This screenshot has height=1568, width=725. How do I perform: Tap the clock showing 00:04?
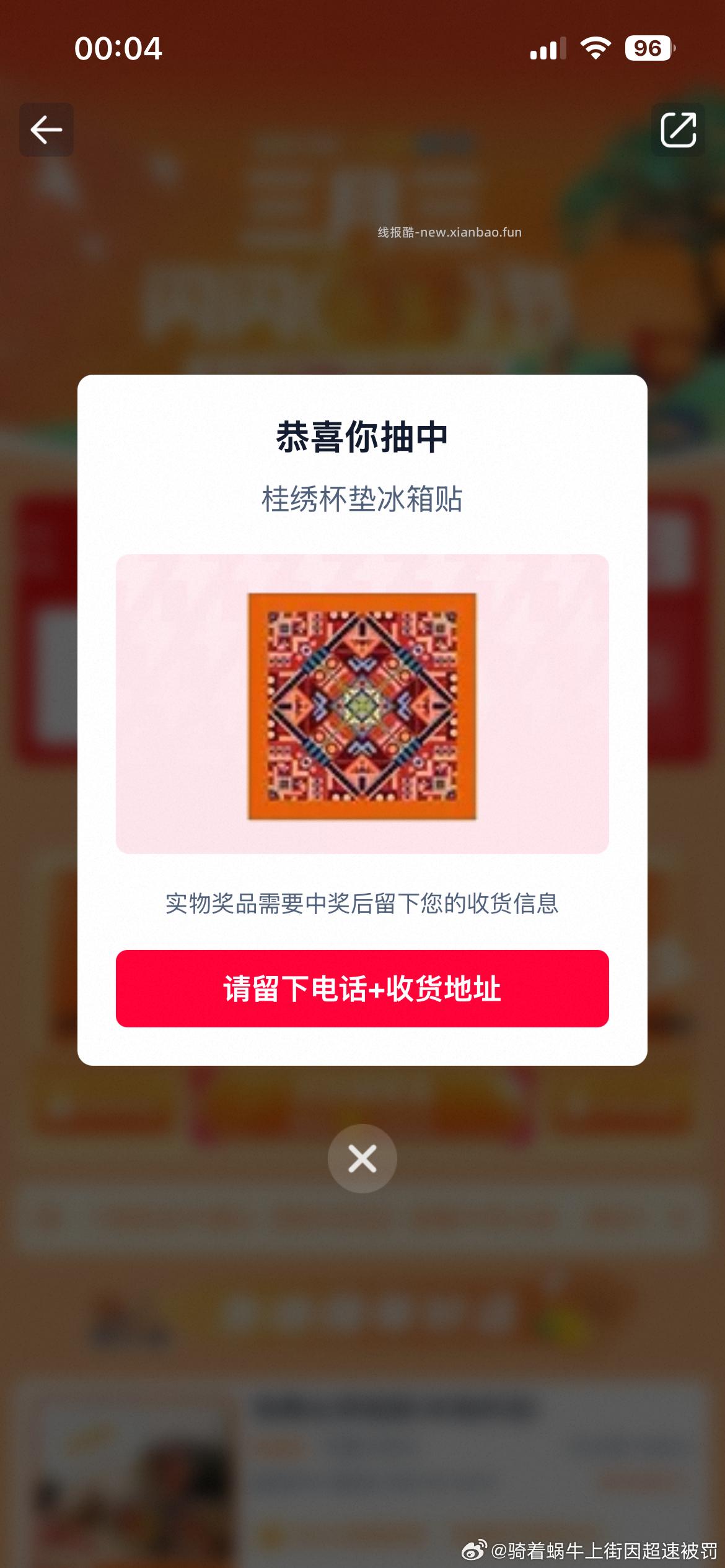118,50
